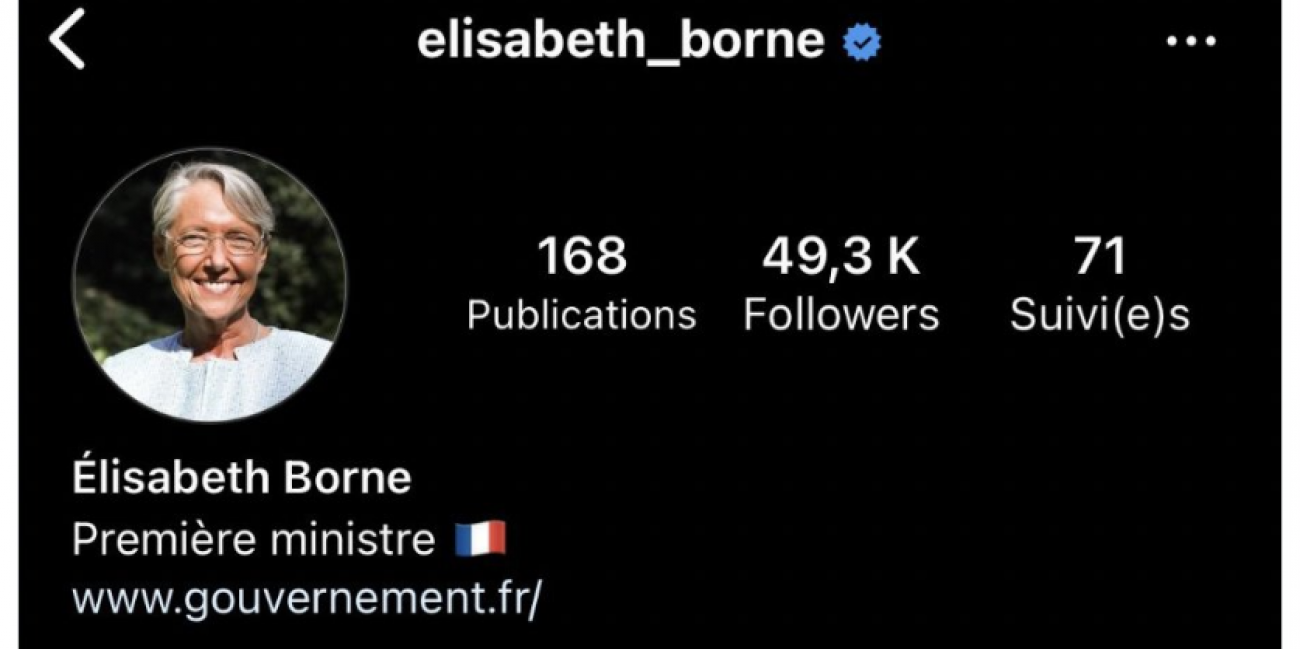Open the three-dot overflow menu
1300x649 pixels.
[1191, 44]
